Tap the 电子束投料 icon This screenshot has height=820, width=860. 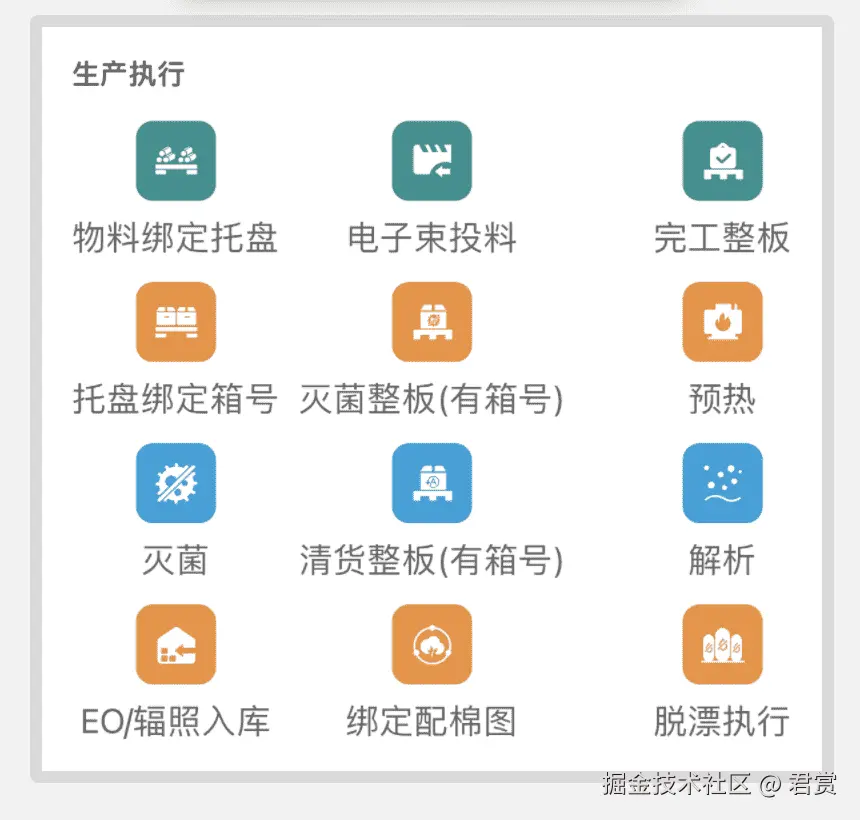[432, 161]
